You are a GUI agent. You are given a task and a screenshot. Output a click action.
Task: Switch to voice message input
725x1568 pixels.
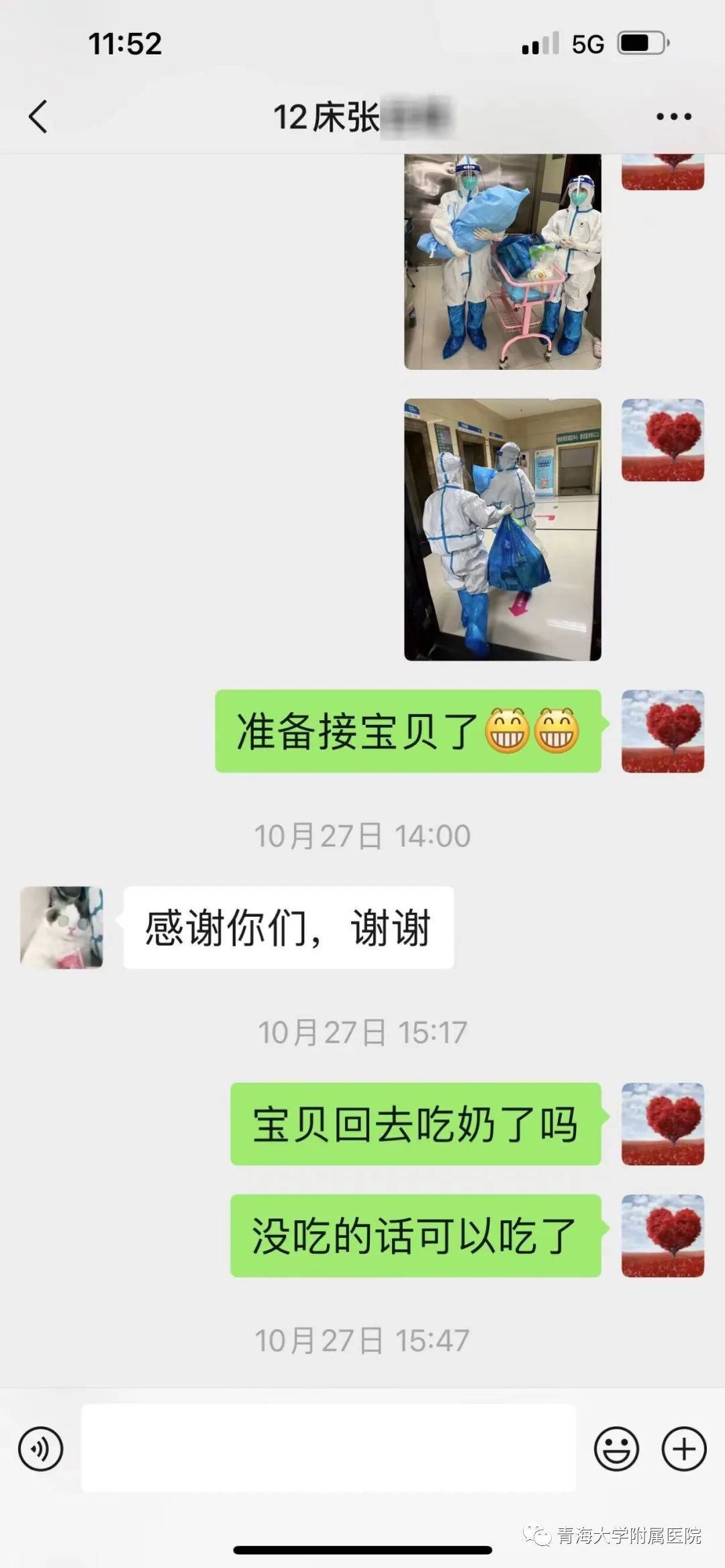point(41,1449)
